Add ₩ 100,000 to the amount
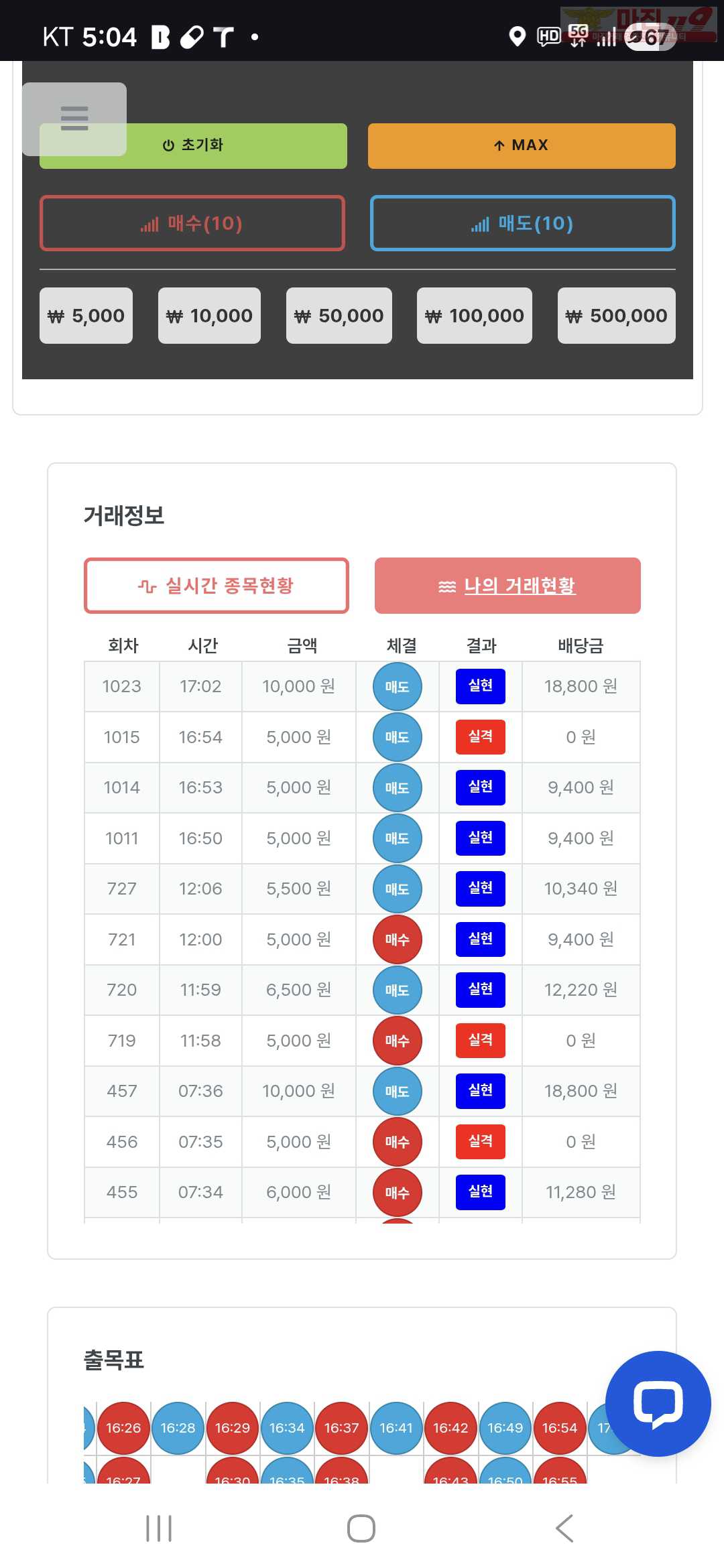The image size is (724, 1568). [x=474, y=316]
